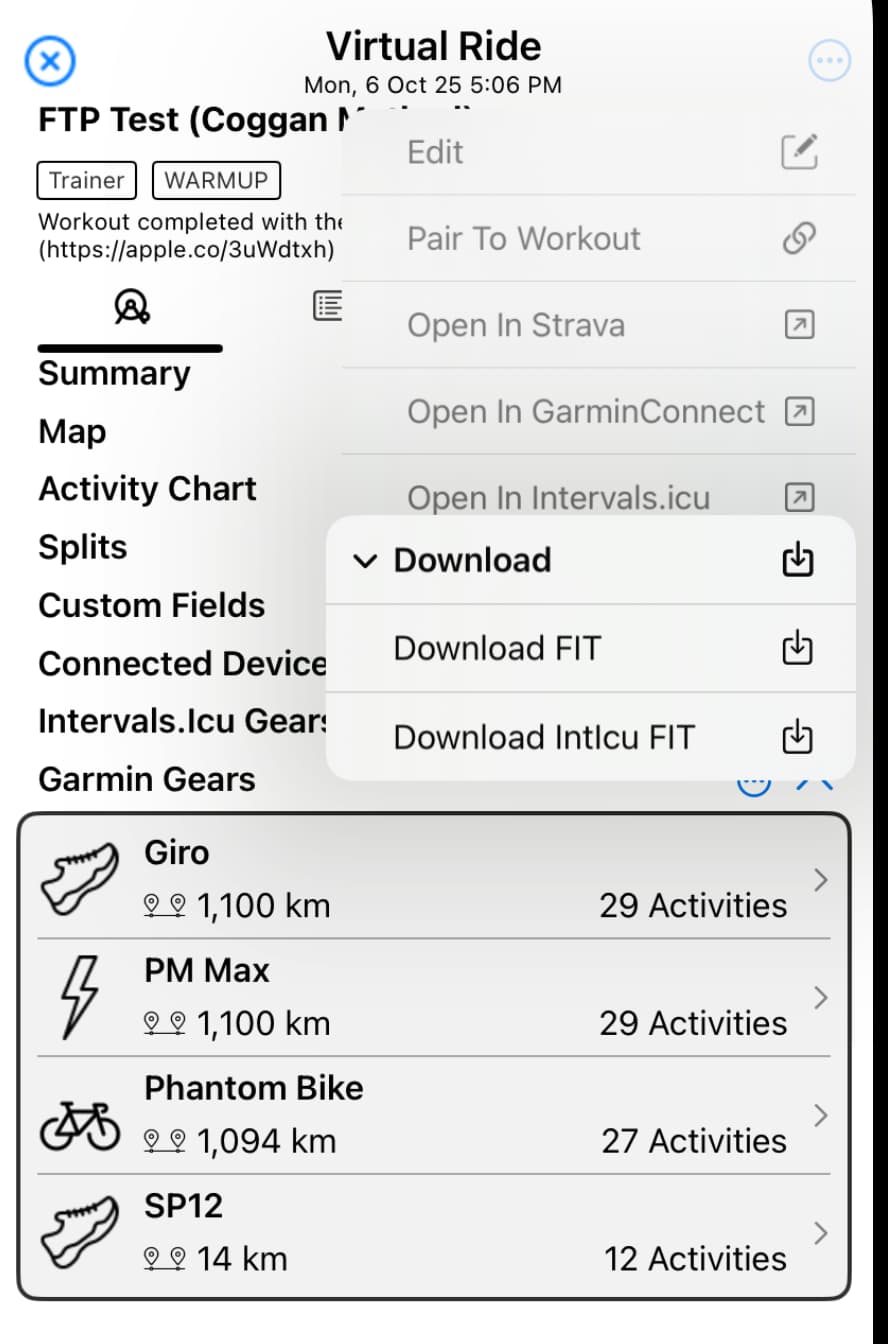Image resolution: width=888 pixels, height=1344 pixels.
Task: Open the activity in Strava
Action: (x=598, y=325)
